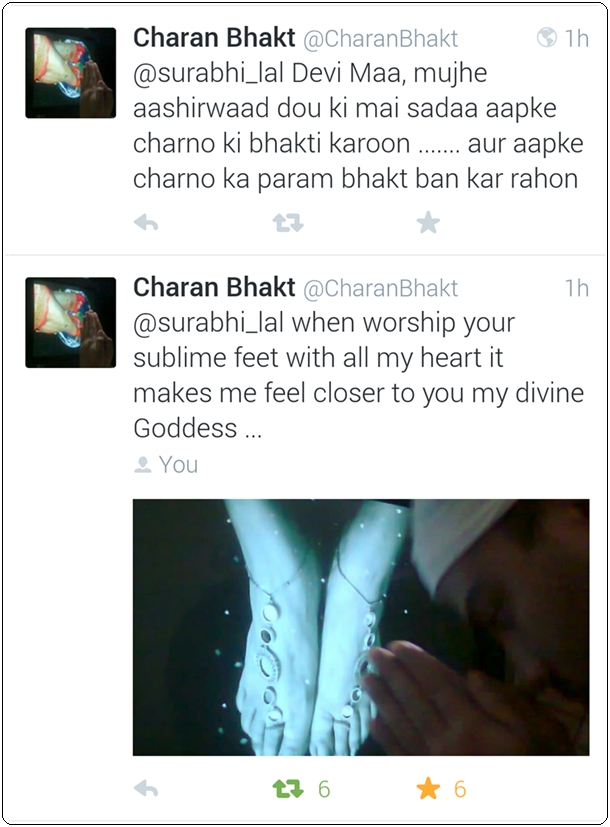Unfavorite the tweet with 6 stars

pos(428,789)
